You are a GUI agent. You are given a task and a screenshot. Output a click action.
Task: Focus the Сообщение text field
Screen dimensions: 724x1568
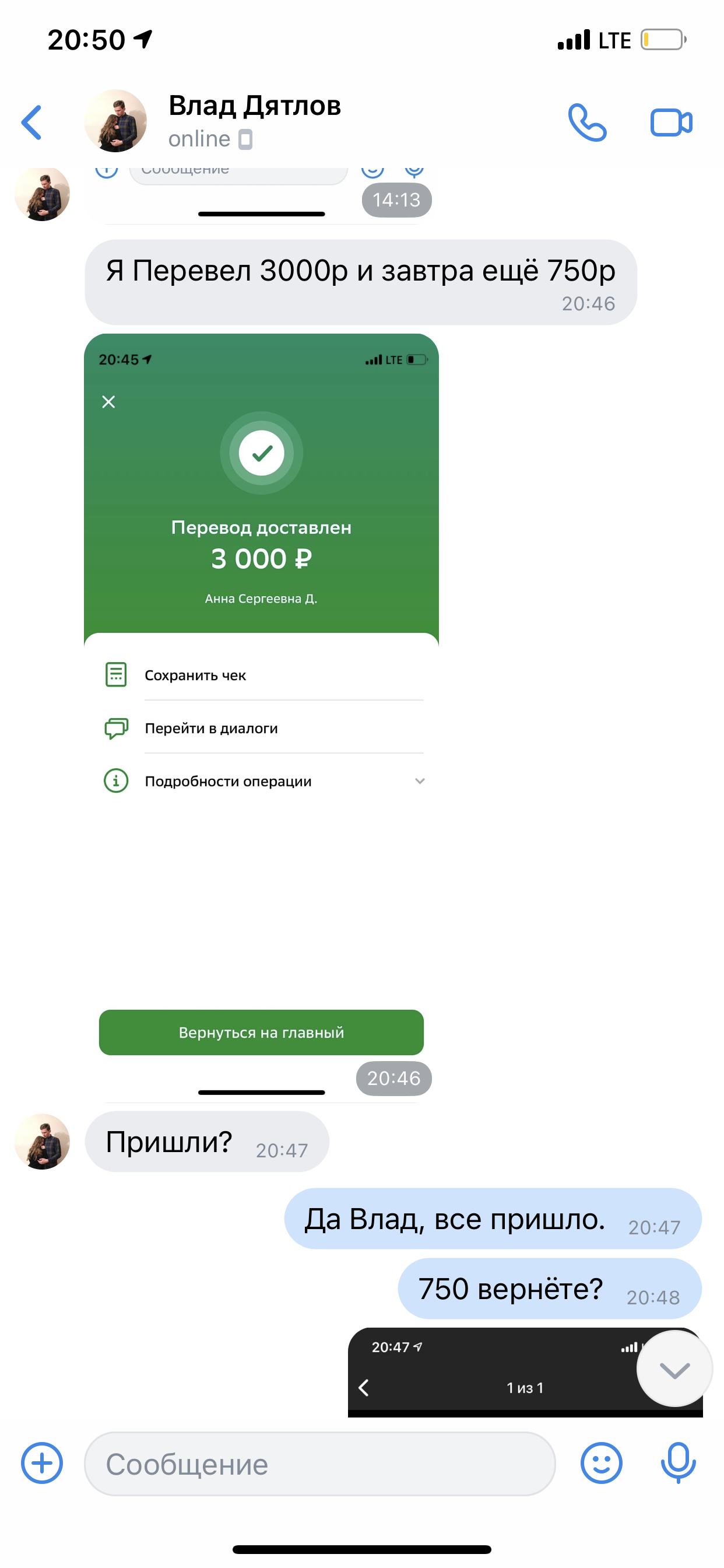click(x=320, y=1464)
